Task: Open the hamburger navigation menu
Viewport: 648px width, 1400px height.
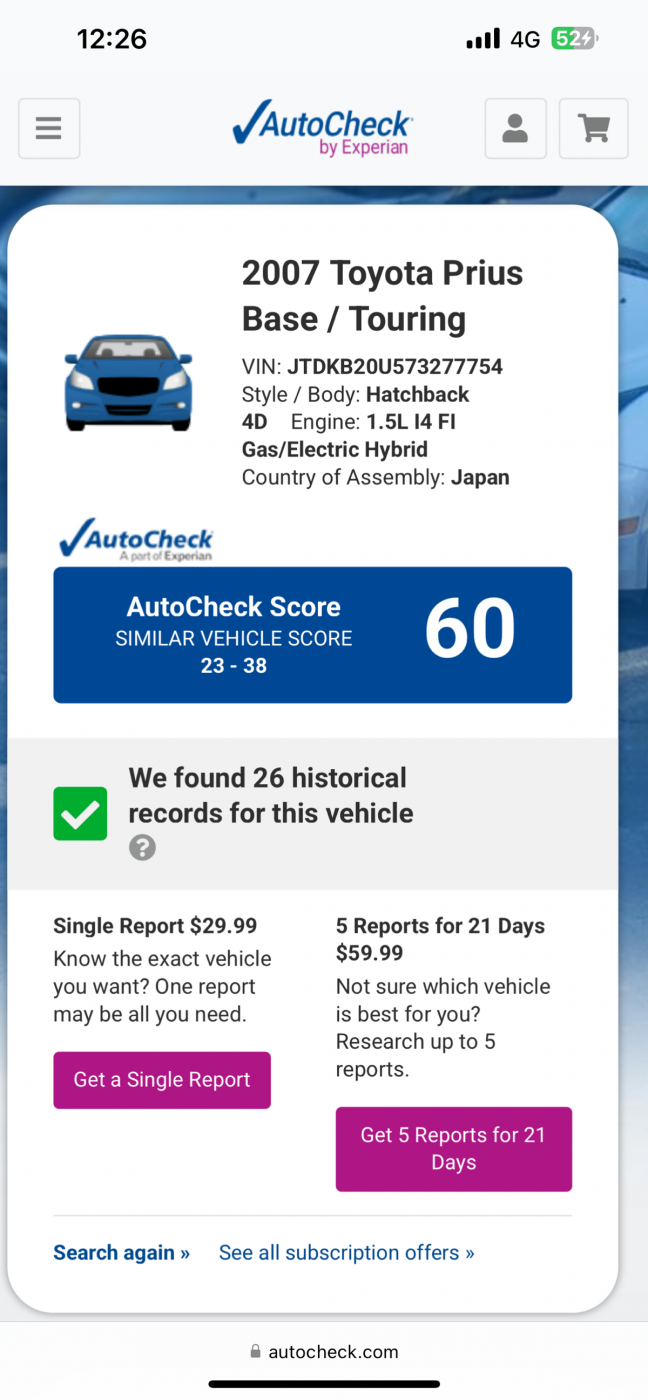Action: pos(49,128)
